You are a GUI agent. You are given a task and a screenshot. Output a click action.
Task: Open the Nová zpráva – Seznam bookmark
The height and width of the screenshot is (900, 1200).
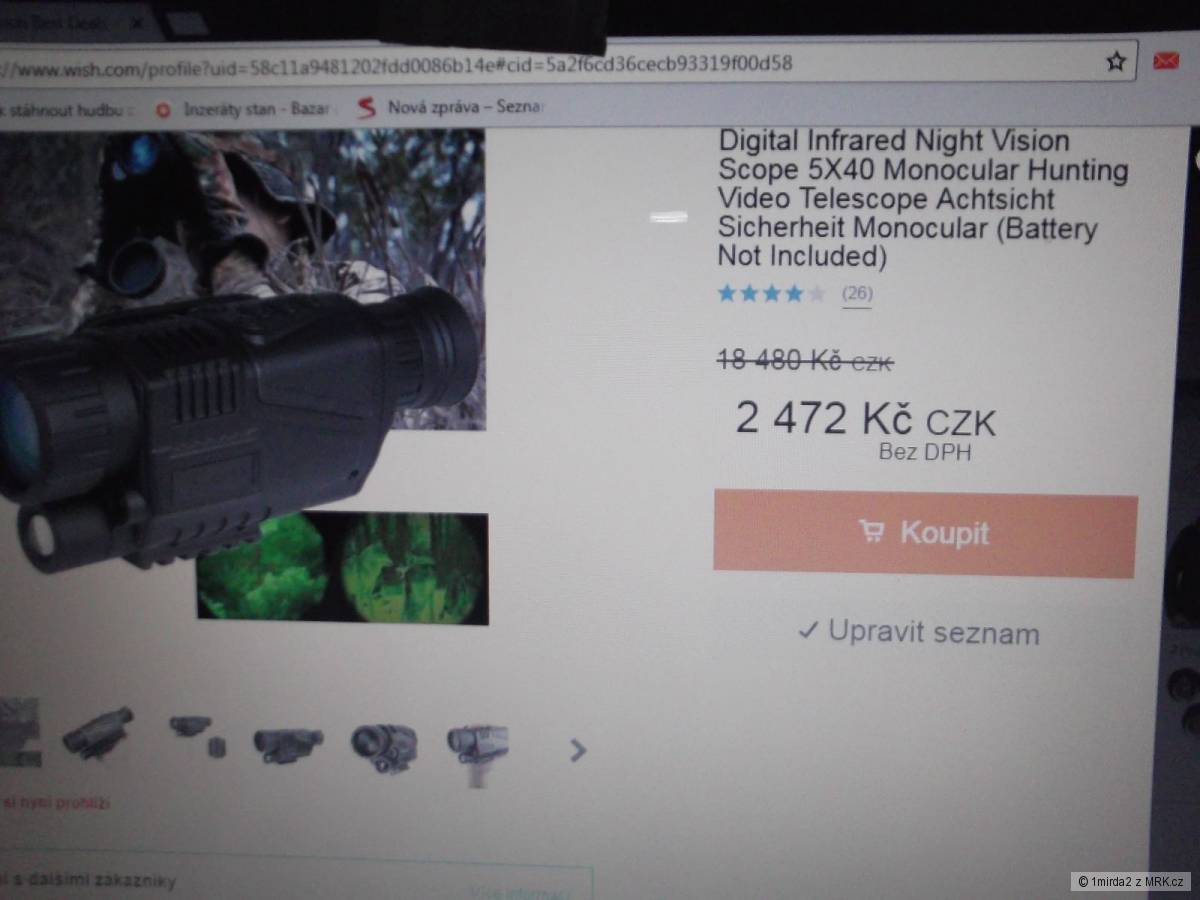point(450,107)
